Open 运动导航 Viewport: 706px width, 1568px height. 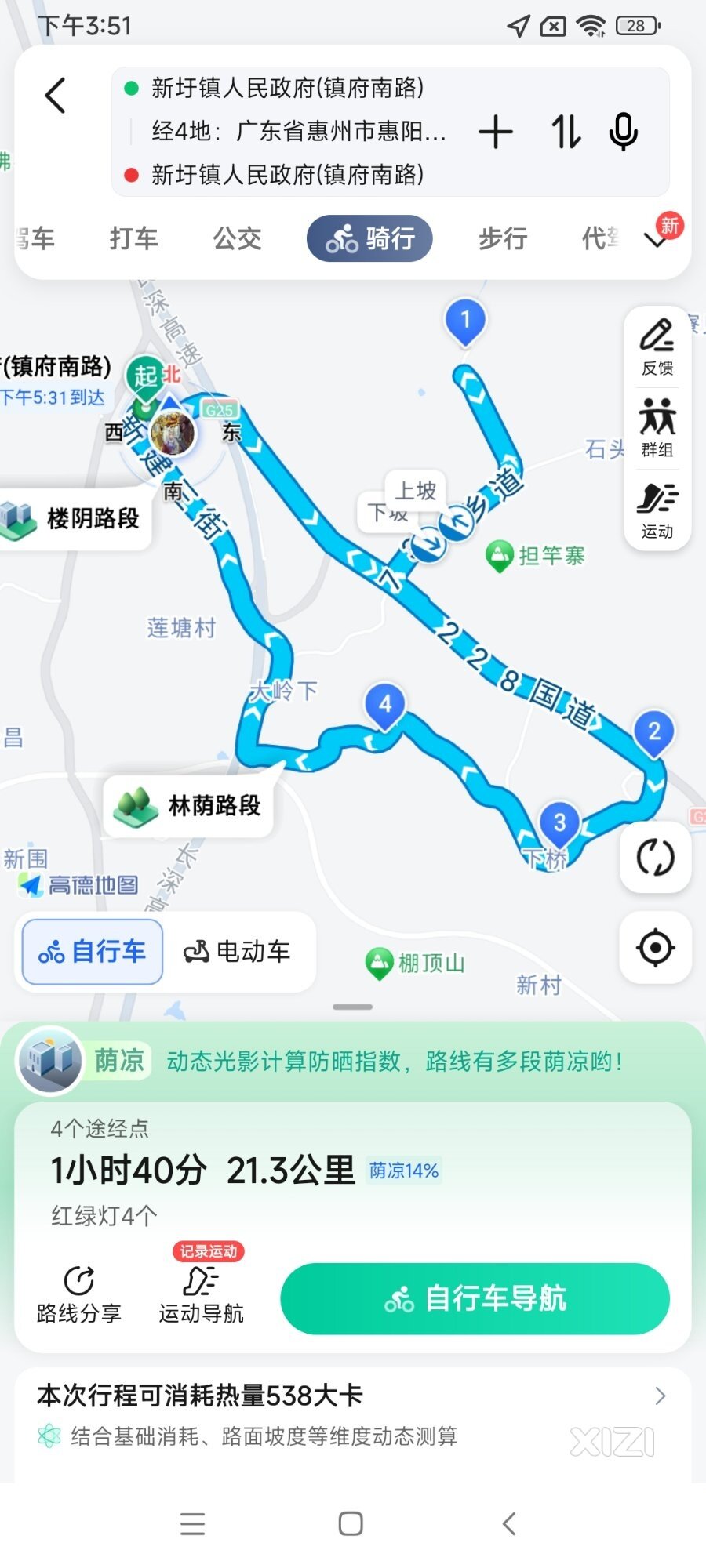point(201,1295)
